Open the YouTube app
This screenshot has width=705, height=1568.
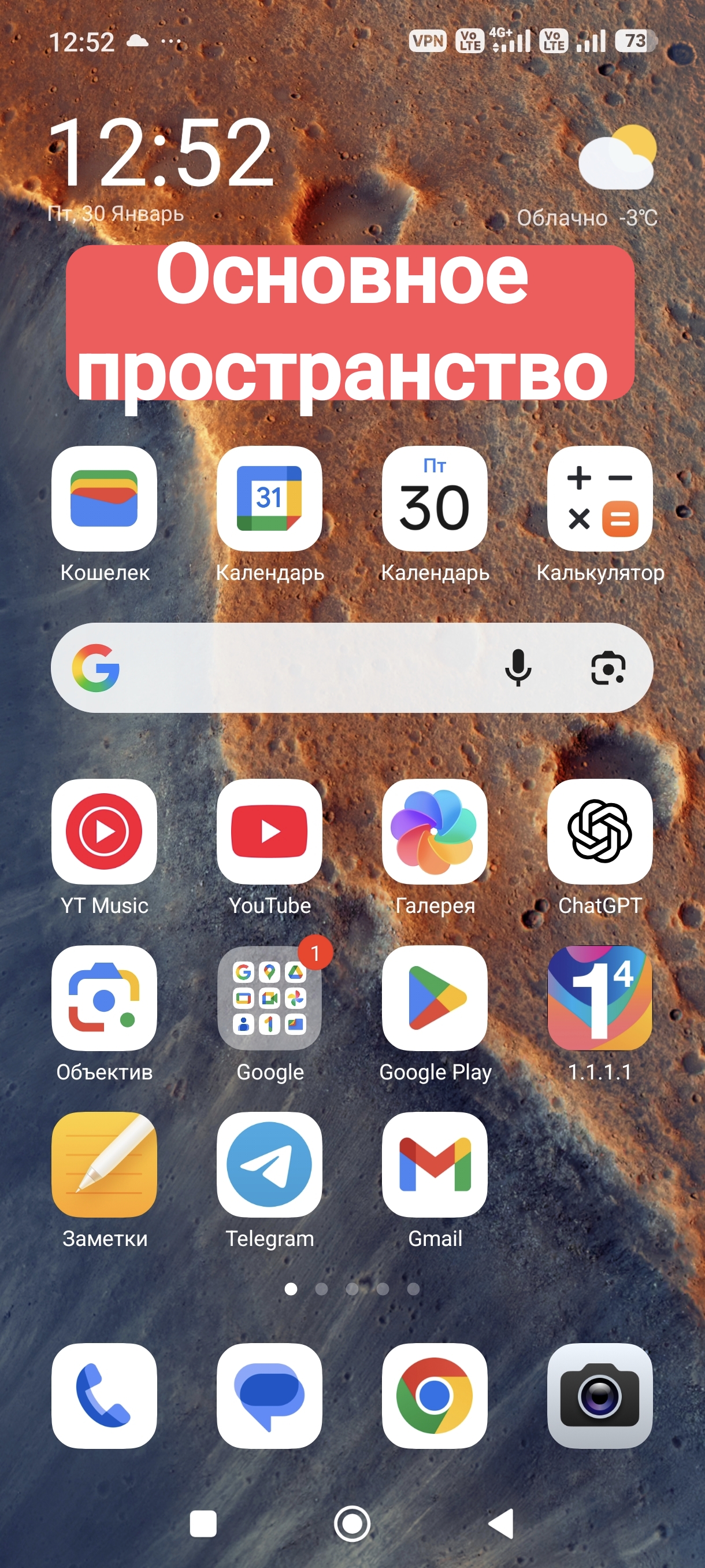269,831
